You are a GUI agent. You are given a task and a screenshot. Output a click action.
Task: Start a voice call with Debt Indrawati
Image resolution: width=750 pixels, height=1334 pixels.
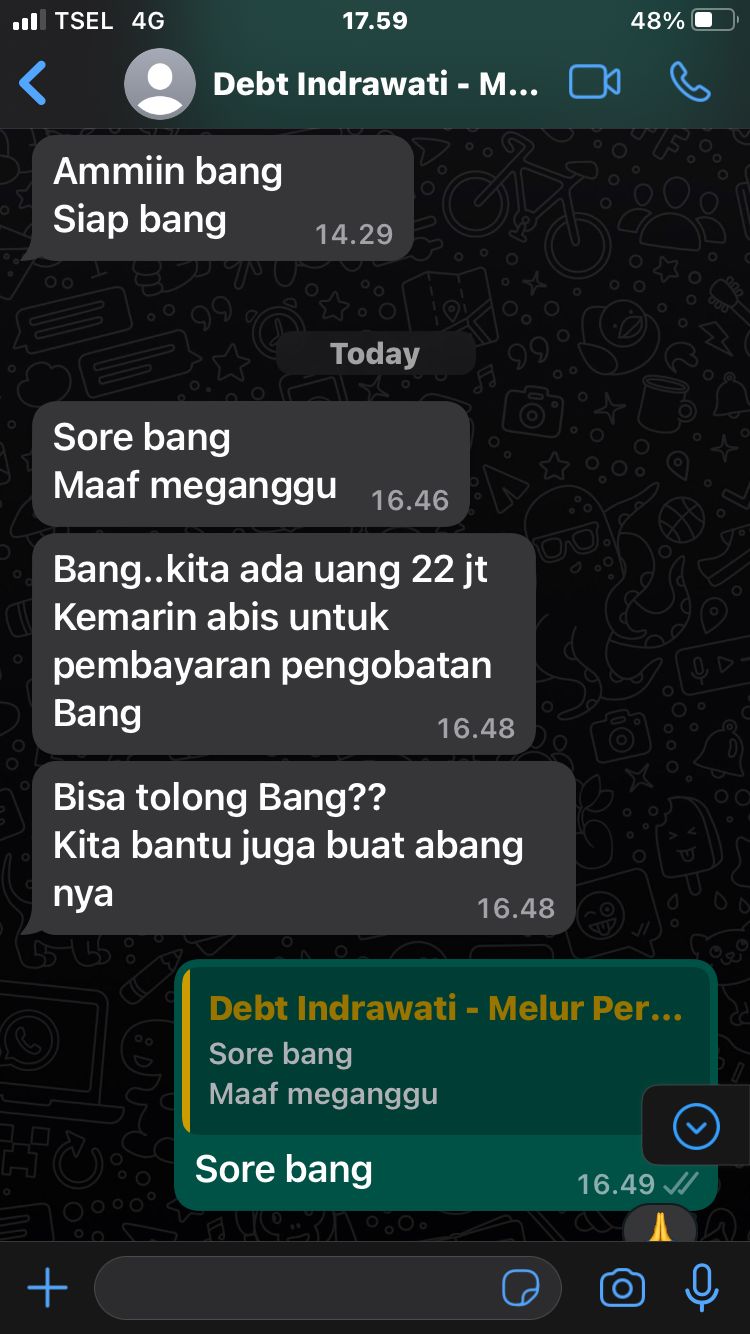click(x=690, y=83)
